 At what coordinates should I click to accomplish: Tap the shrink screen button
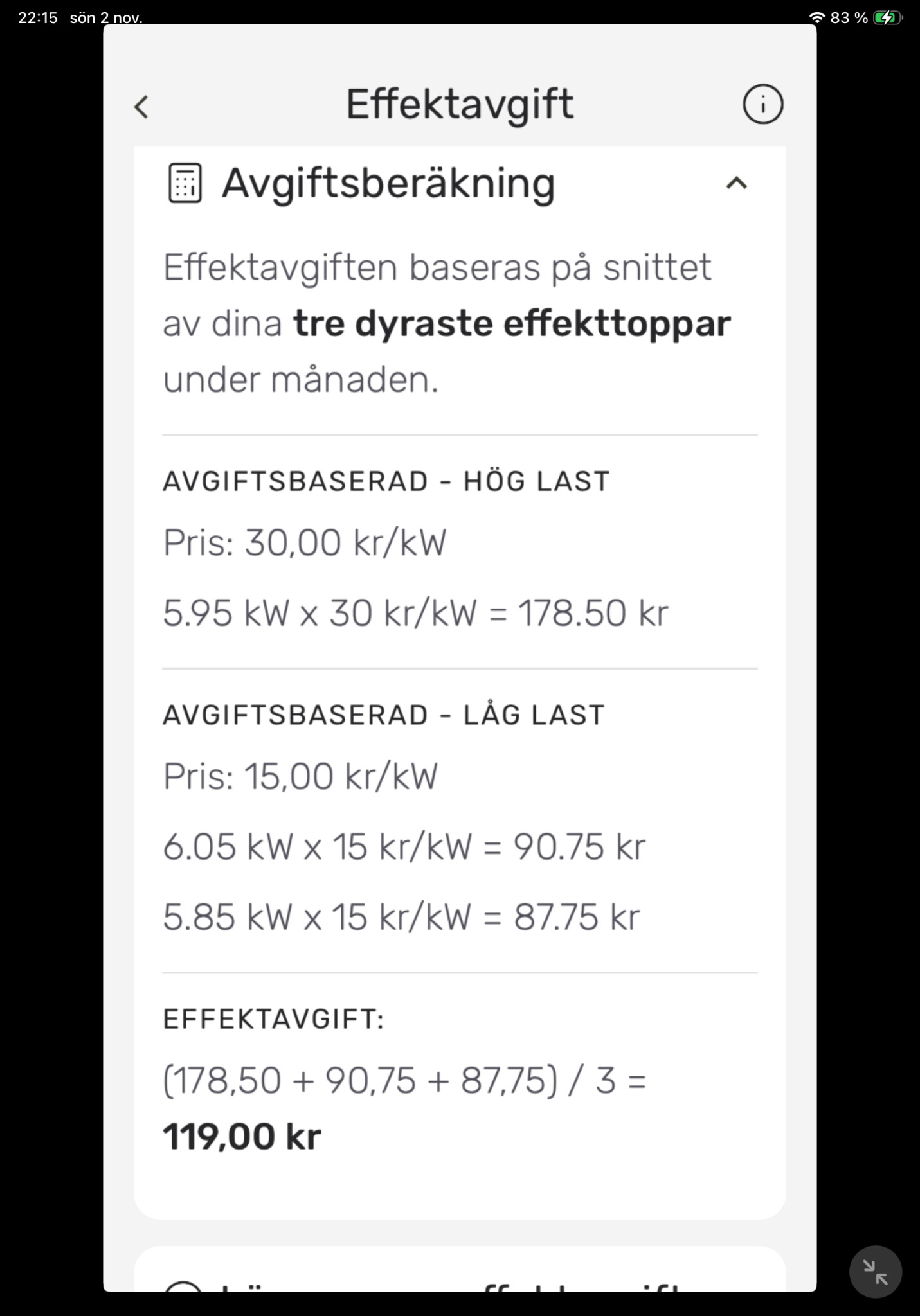(x=875, y=1272)
